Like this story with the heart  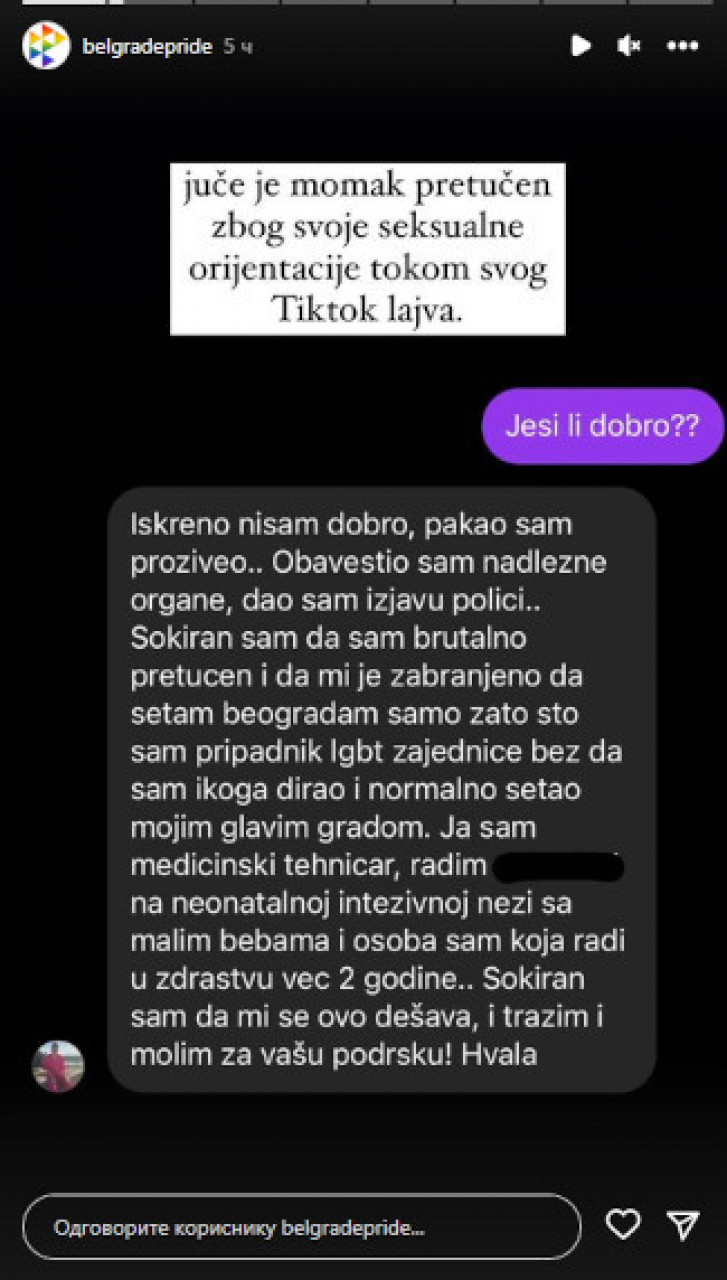(623, 1225)
